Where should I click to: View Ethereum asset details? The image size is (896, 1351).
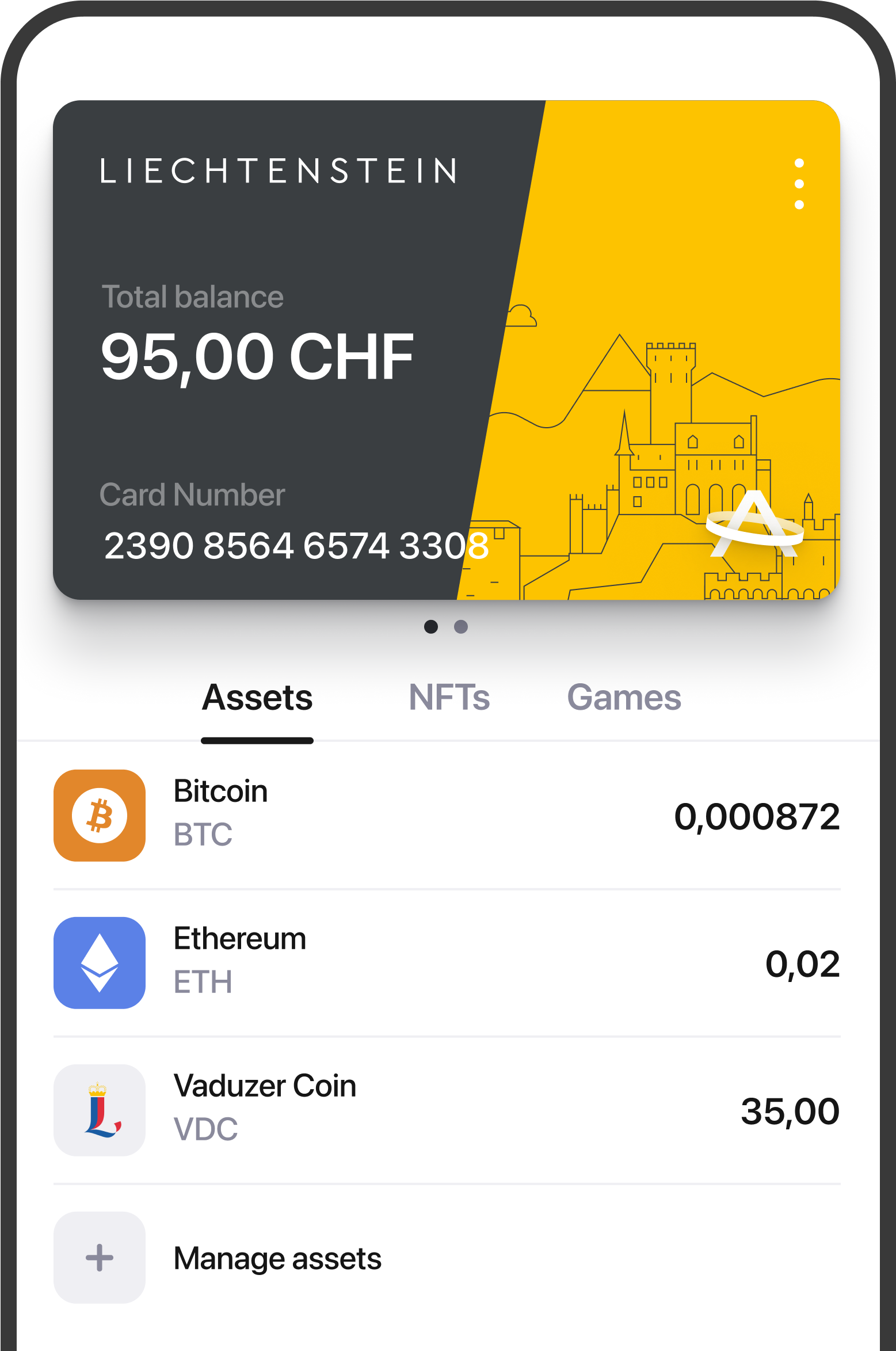click(447, 962)
